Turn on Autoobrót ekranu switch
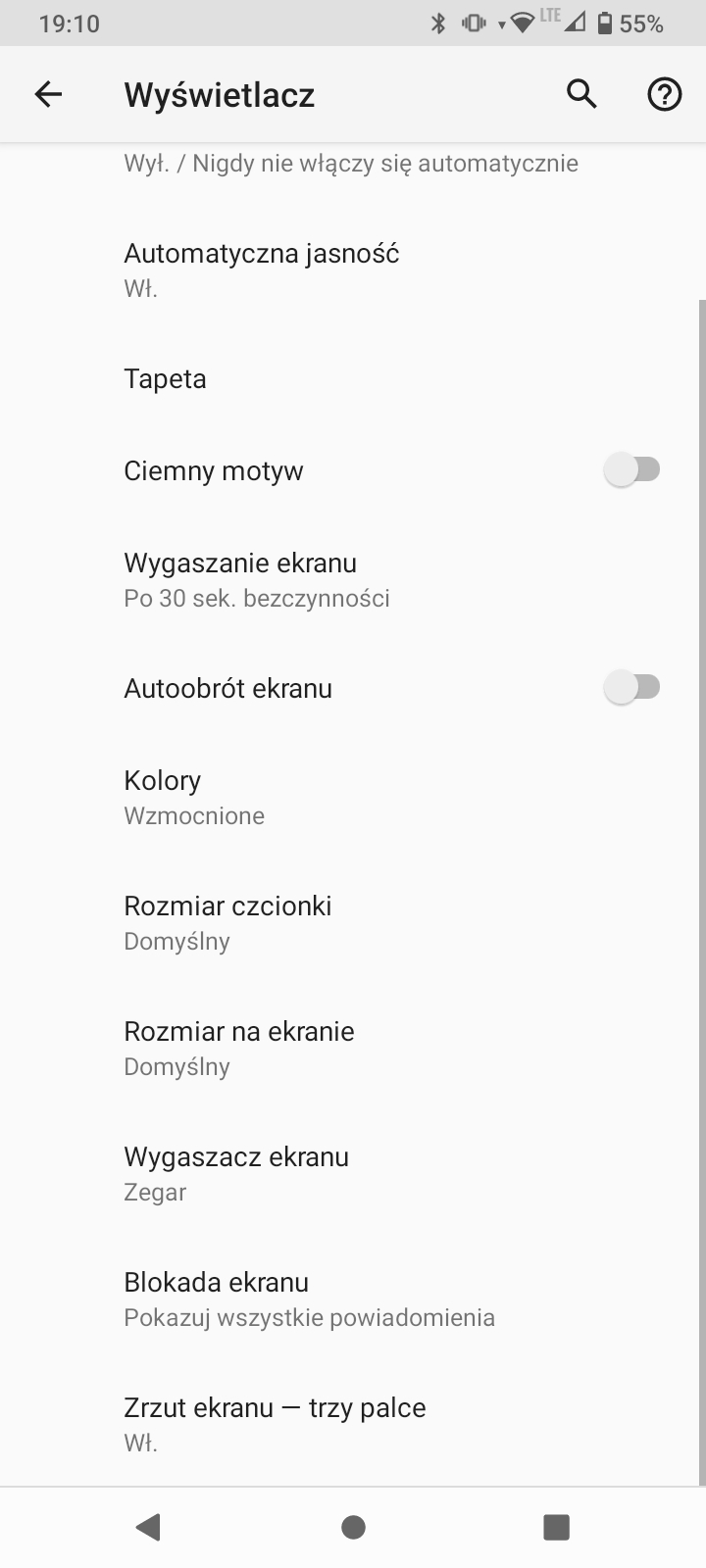Viewport: 706px width, 1568px height. tap(632, 688)
